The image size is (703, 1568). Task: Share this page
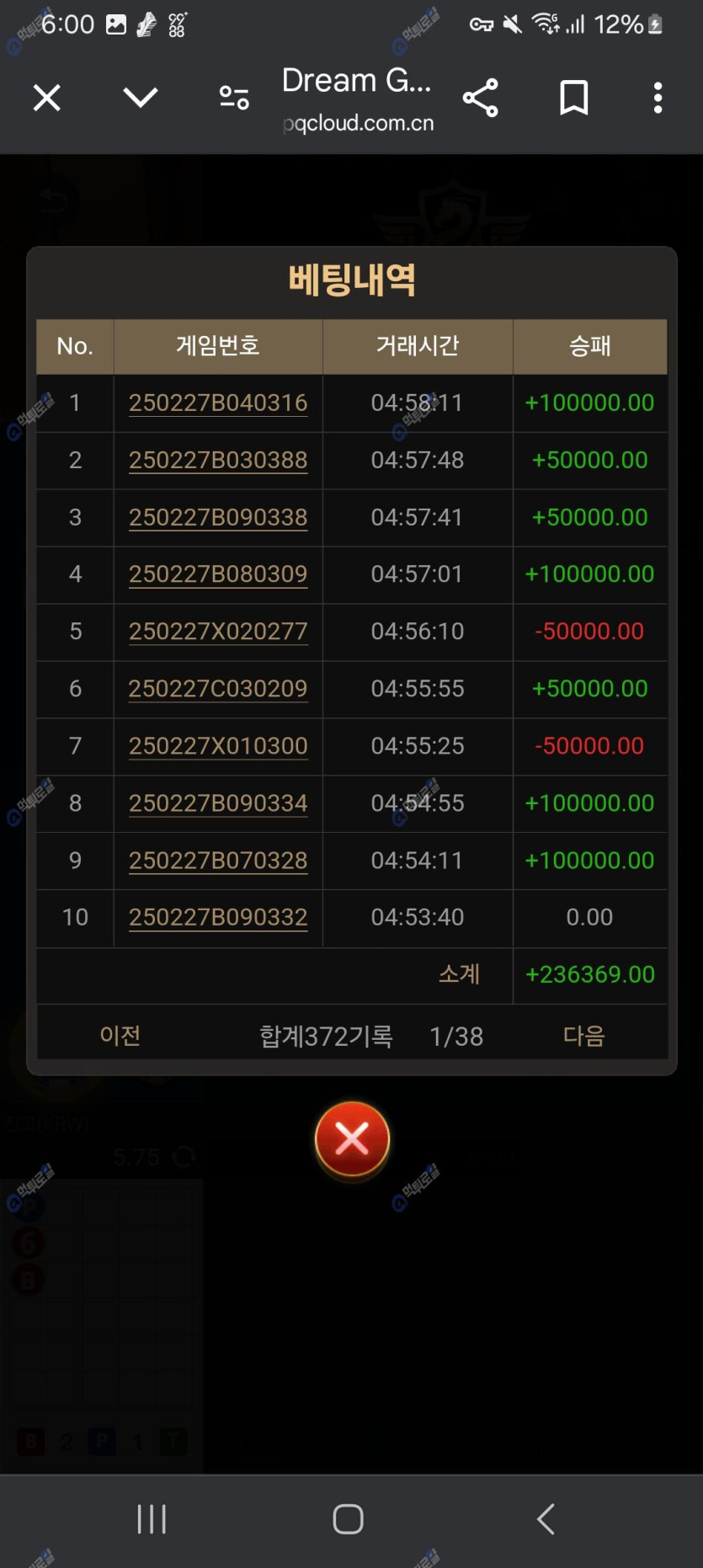click(481, 98)
